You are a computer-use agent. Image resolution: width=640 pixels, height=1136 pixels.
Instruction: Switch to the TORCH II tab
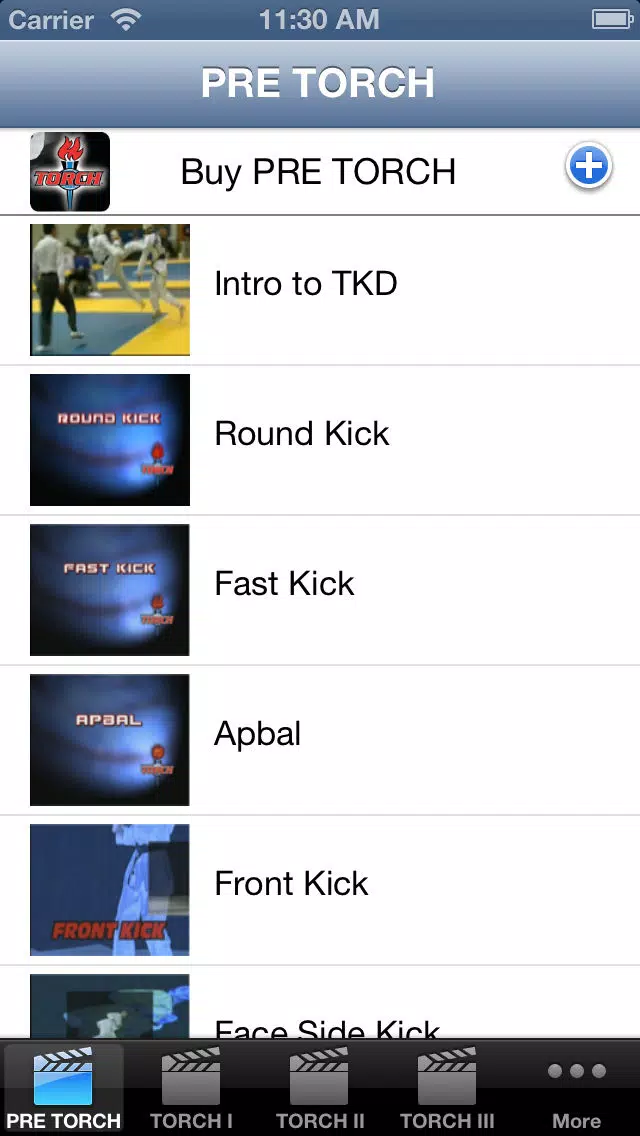click(x=320, y=1088)
